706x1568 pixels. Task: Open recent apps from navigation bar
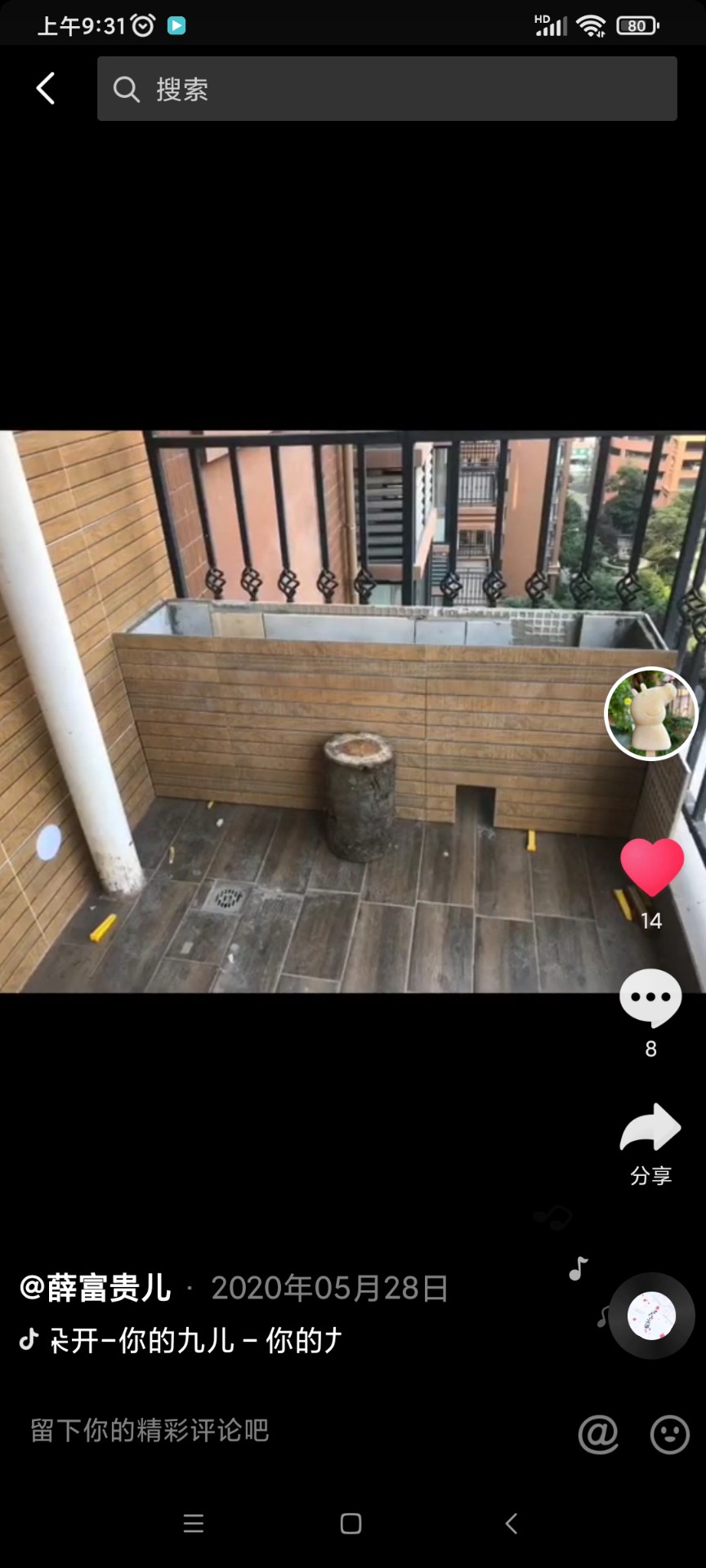coord(194,1523)
